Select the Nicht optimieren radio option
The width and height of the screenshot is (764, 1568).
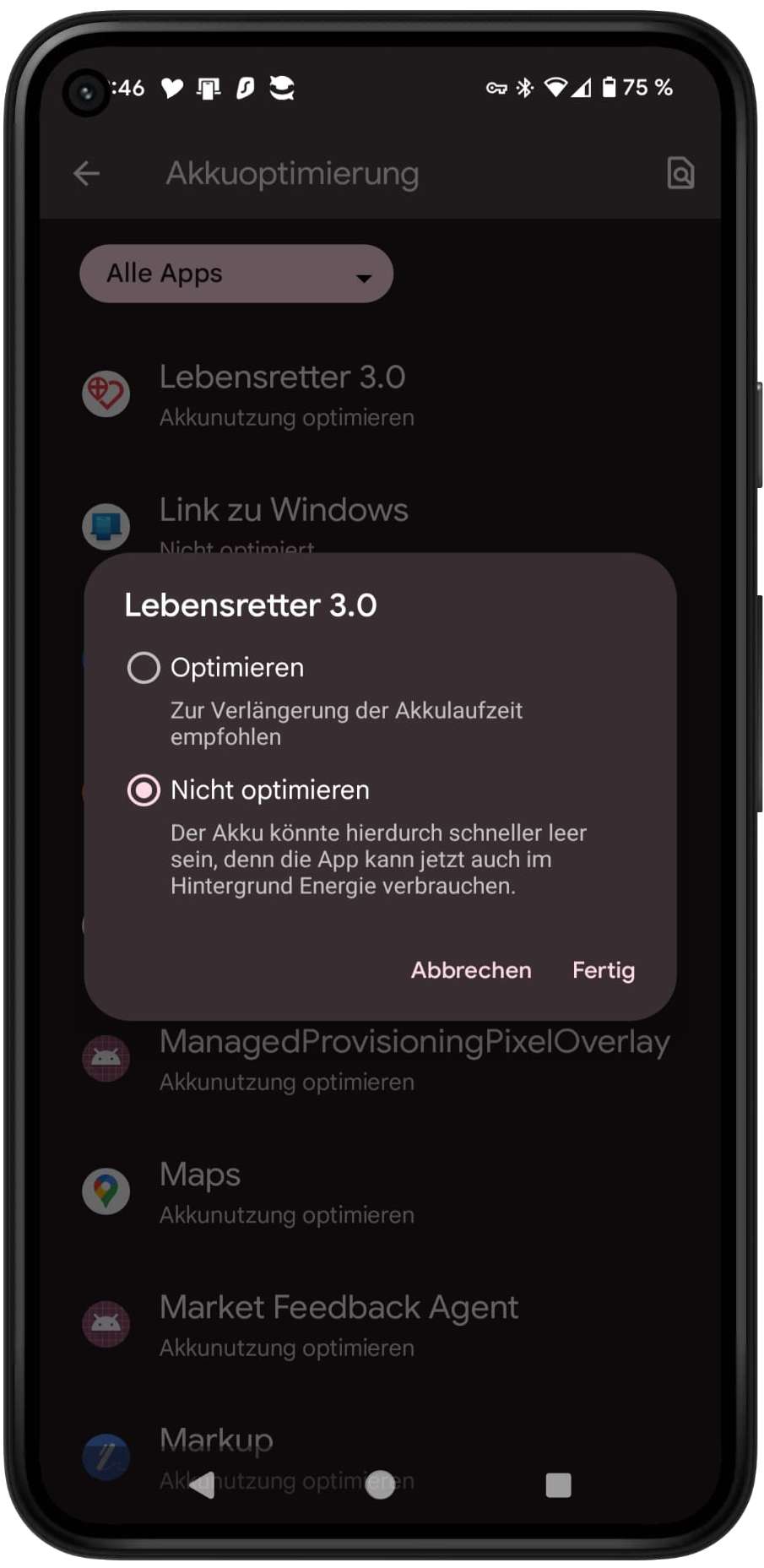click(144, 790)
